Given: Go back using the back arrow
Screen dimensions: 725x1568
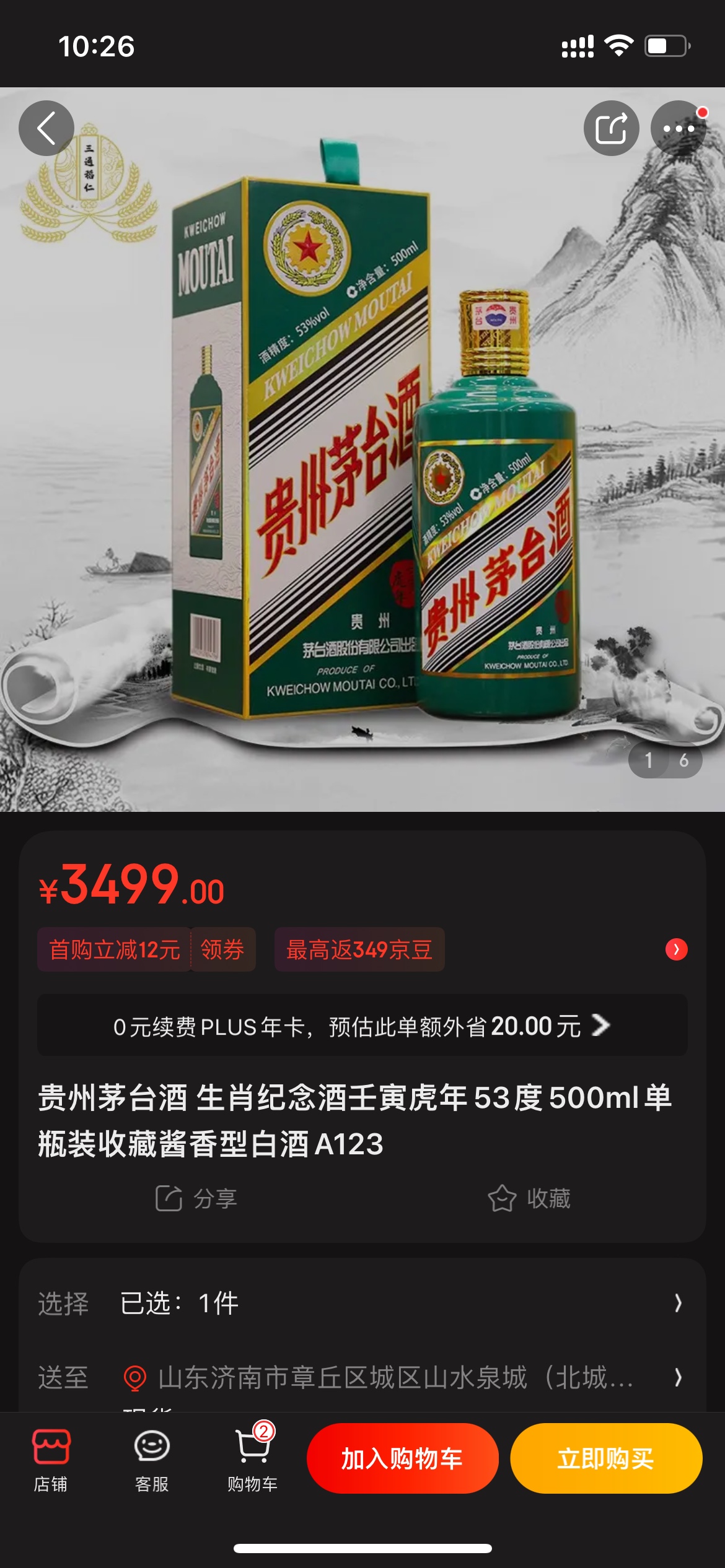Looking at the screenshot, I should click(46, 128).
